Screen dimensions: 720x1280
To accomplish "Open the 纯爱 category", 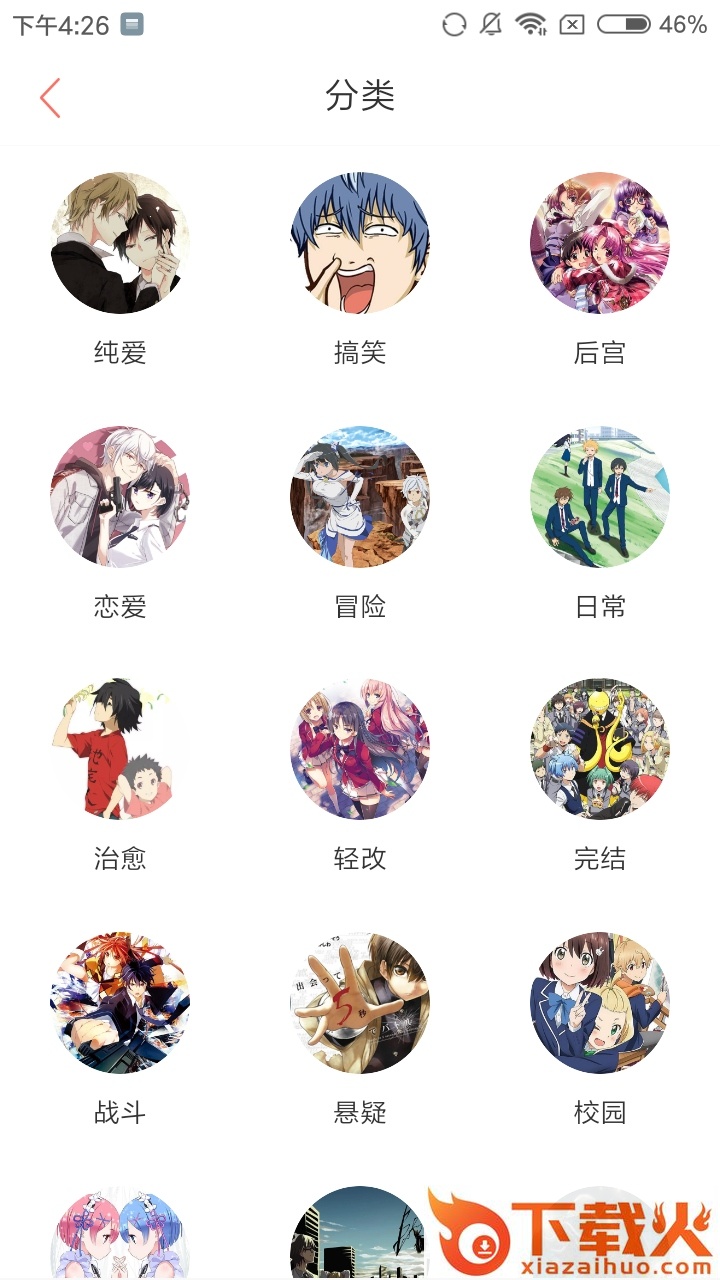I will 120,243.
